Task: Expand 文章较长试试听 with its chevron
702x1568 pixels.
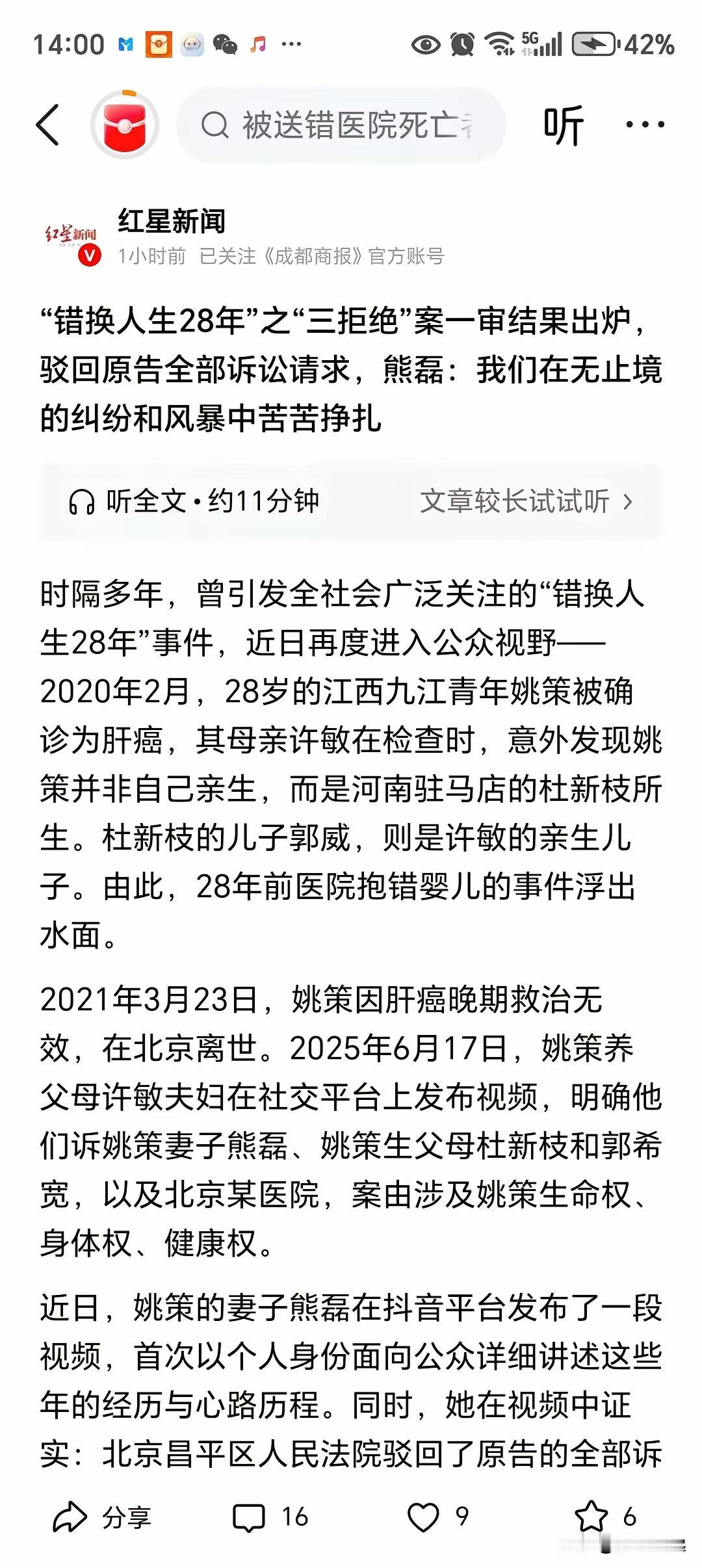Action: click(528, 501)
